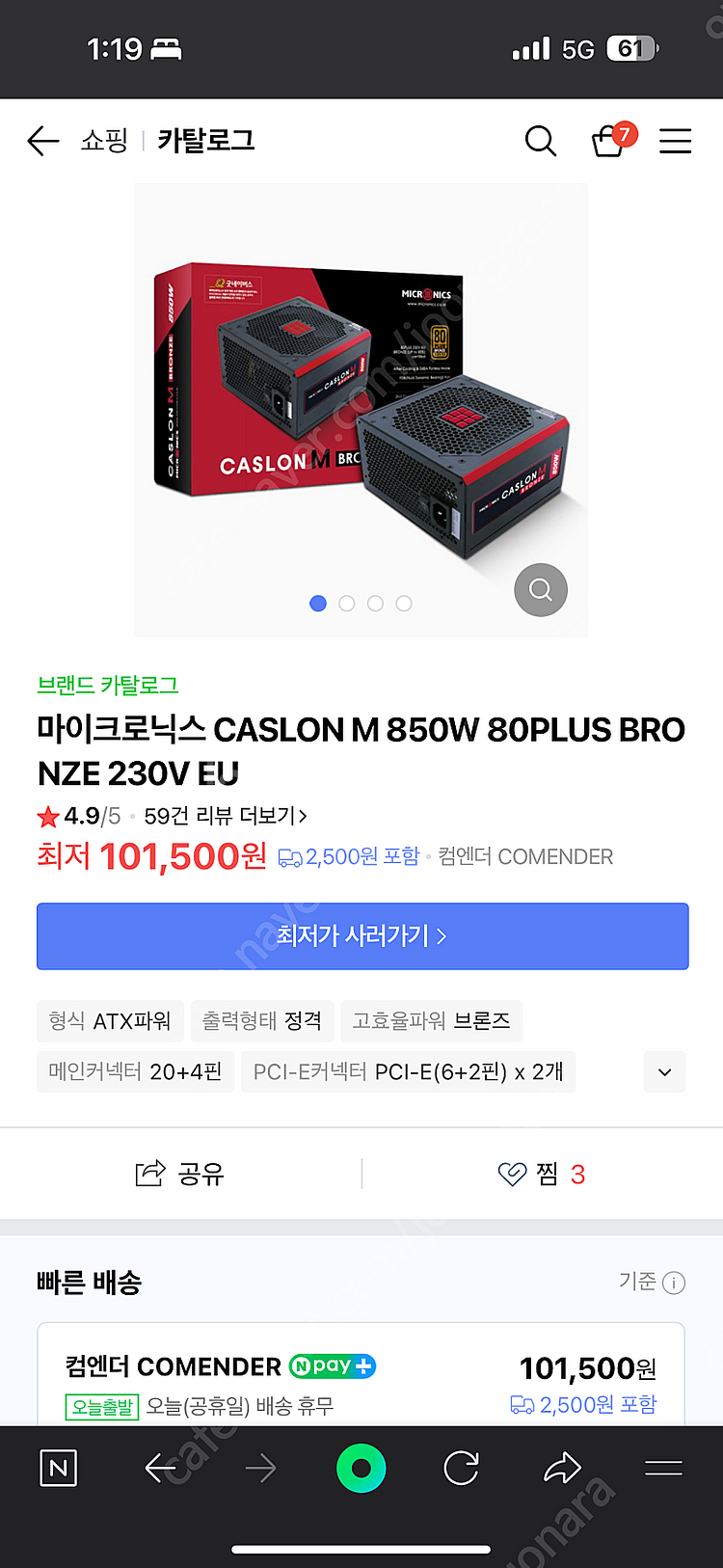Go back using the top-left arrow
Image resolution: width=723 pixels, height=1568 pixels.
[x=43, y=141]
